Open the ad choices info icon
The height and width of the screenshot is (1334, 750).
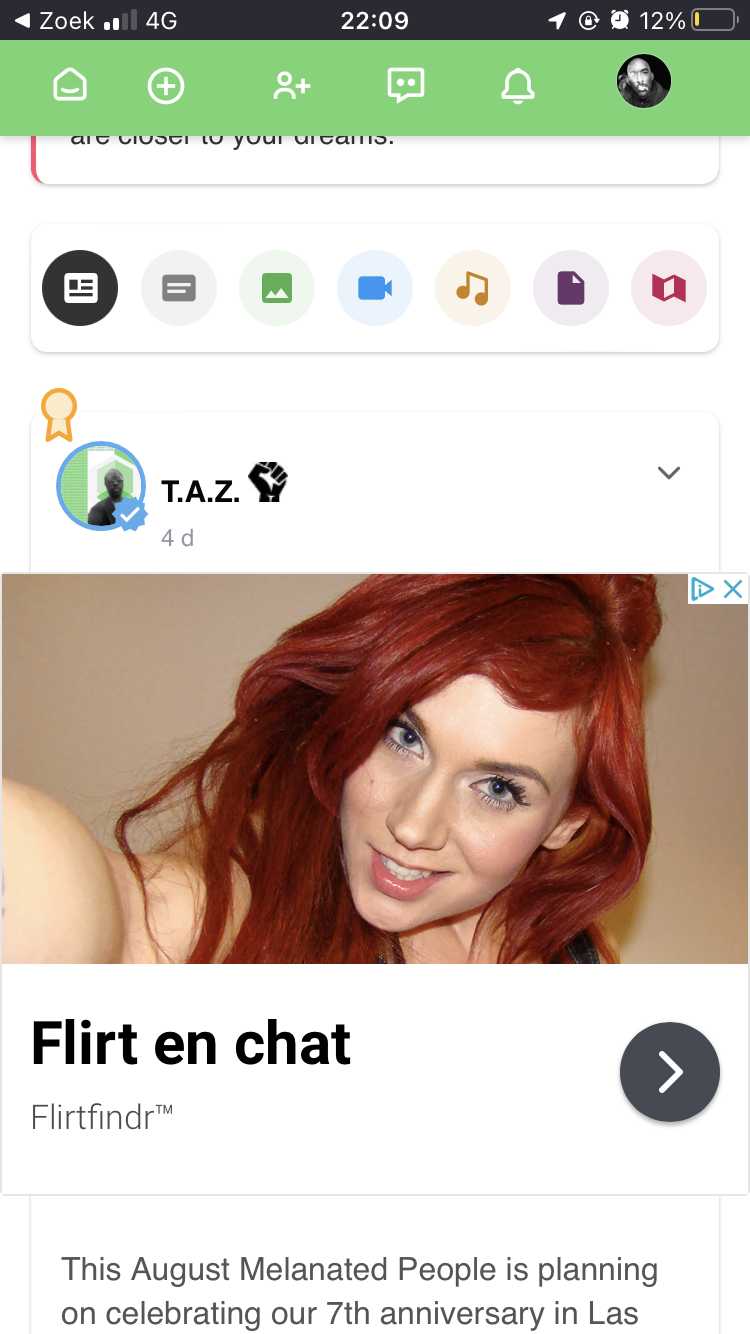click(x=703, y=589)
